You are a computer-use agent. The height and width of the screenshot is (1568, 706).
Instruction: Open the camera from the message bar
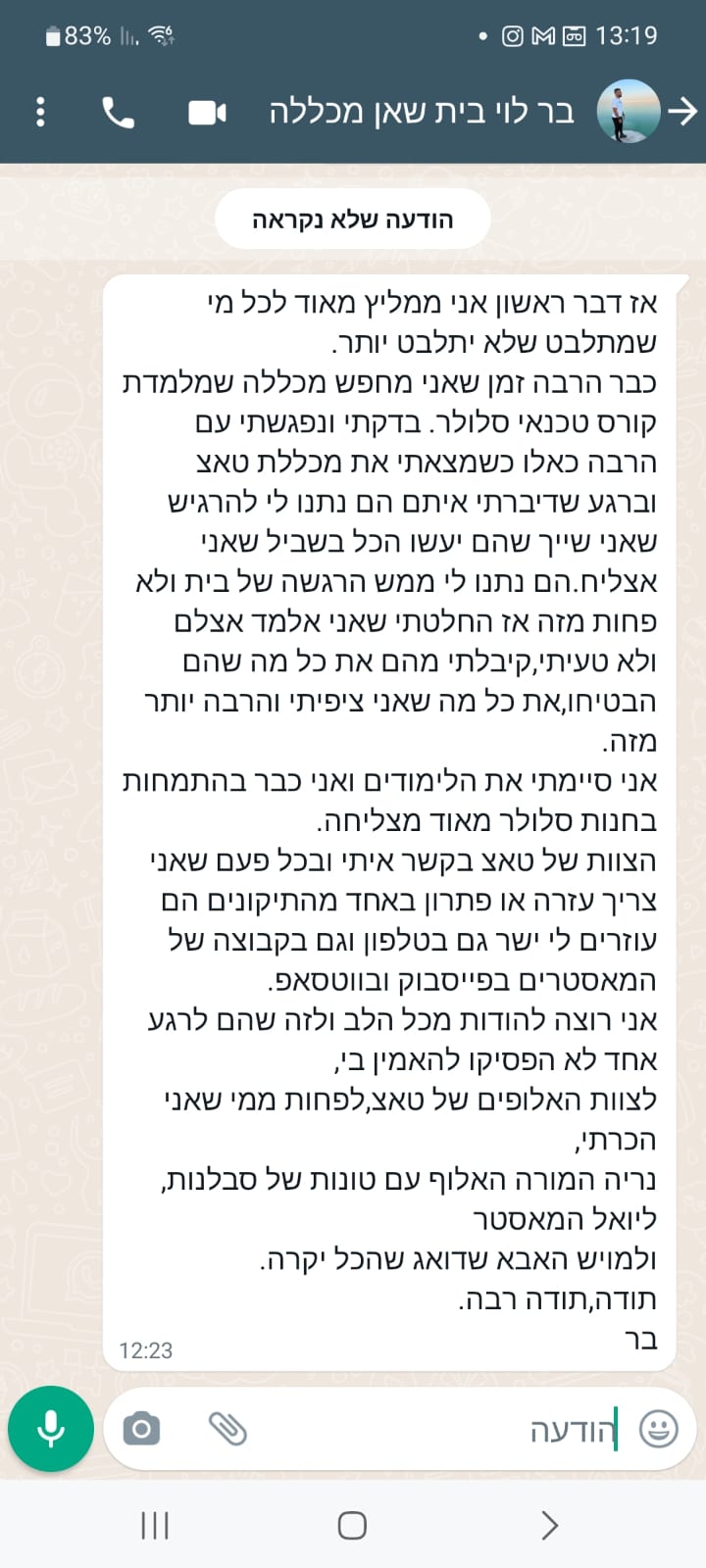coord(142,1429)
